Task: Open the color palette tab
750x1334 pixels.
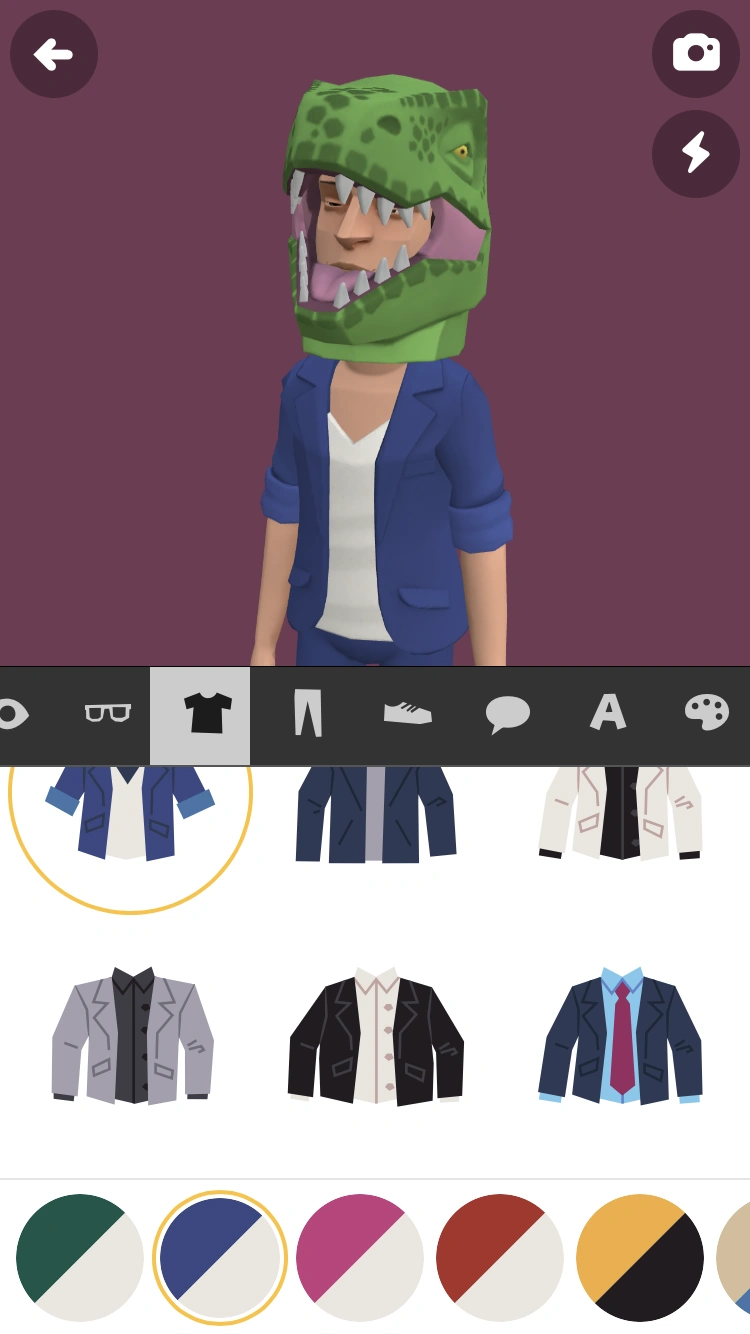Action: (707, 714)
